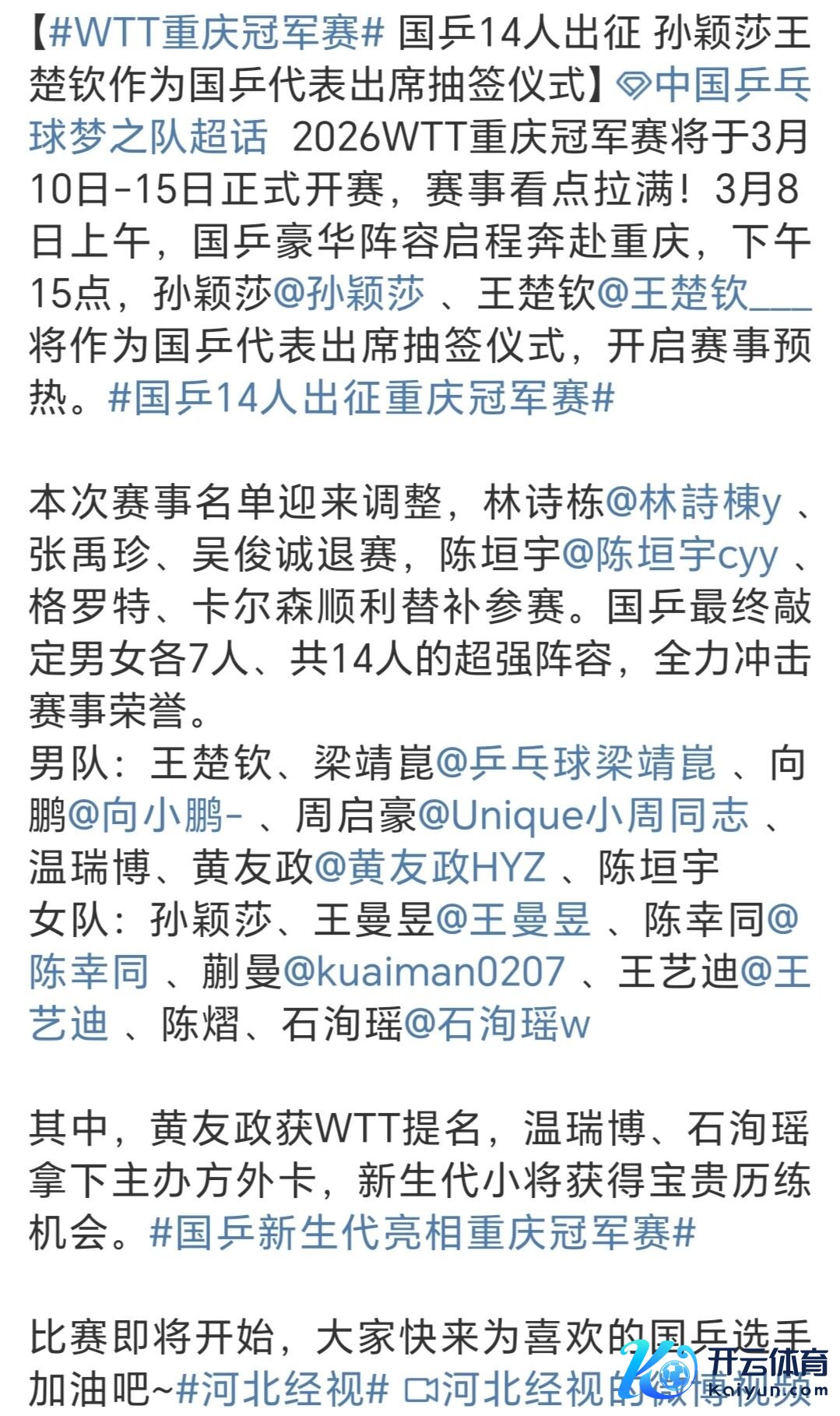Open hashtag #国乒新生代亮相重庆冠军赛#
This screenshot has height=1416, width=840.
(x=422, y=1233)
